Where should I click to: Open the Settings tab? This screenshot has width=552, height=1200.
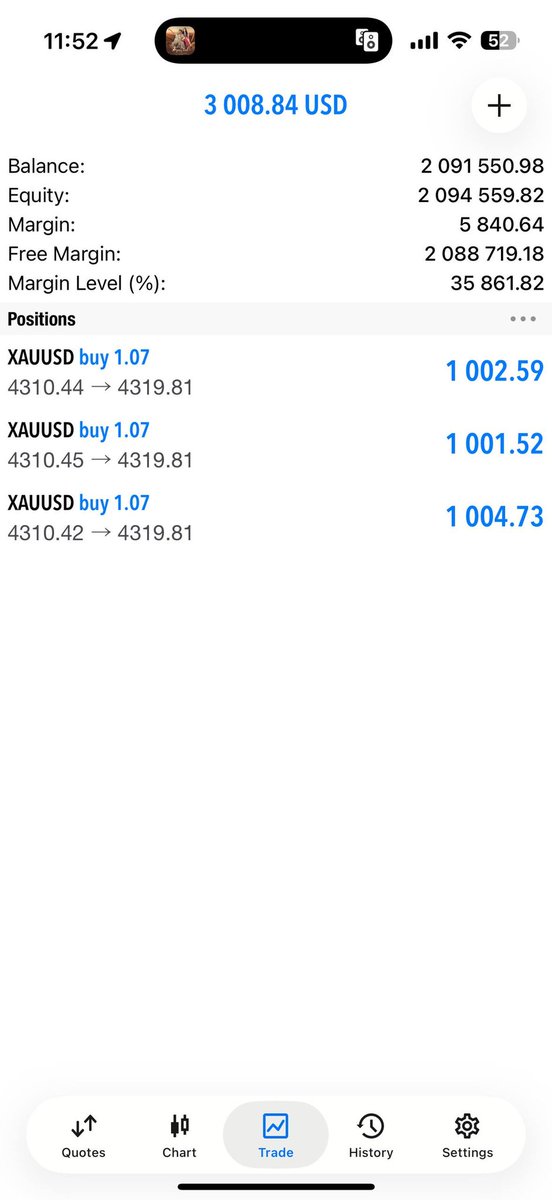(467, 1137)
